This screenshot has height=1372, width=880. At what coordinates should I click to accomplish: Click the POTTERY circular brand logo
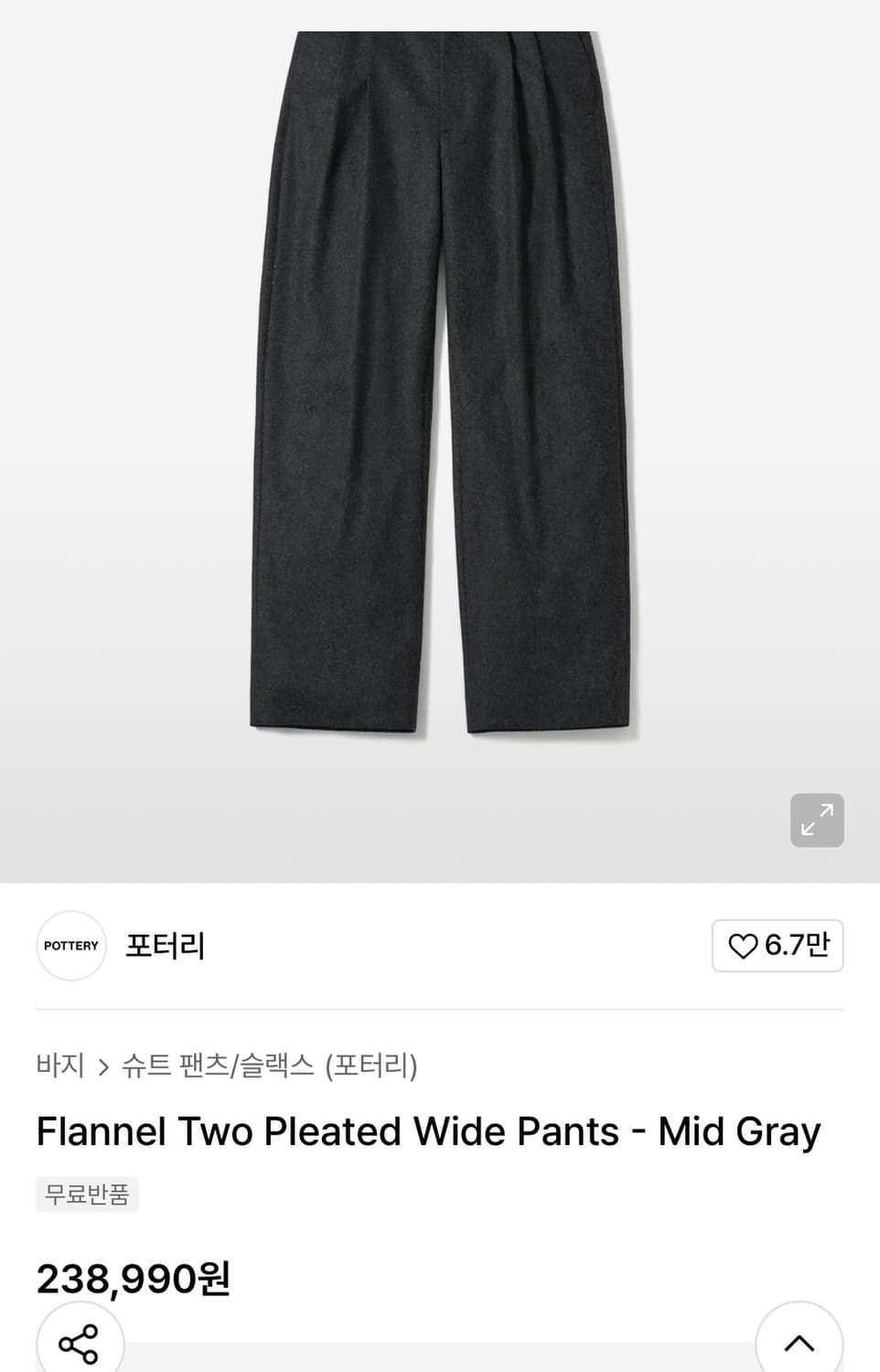70,946
